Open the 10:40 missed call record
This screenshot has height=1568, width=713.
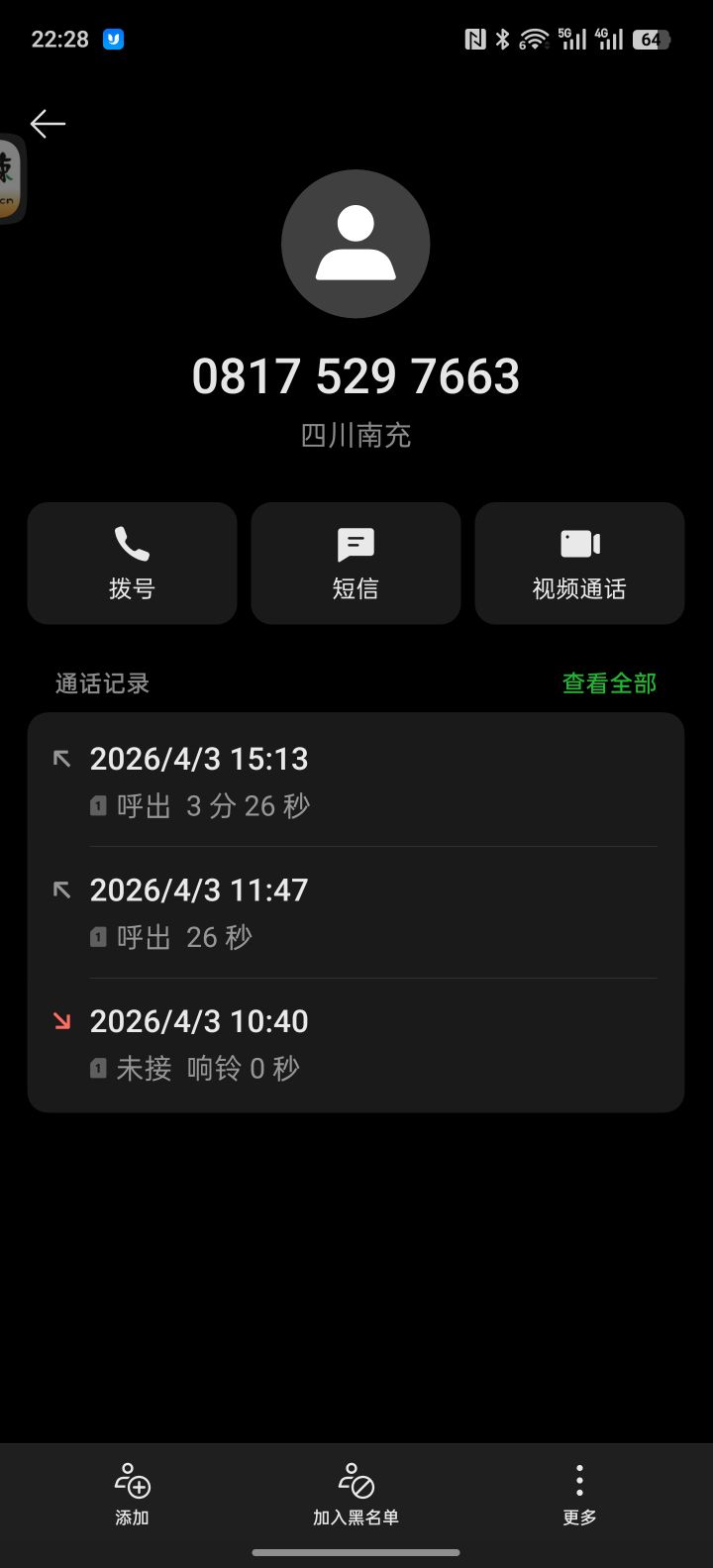click(x=356, y=1044)
